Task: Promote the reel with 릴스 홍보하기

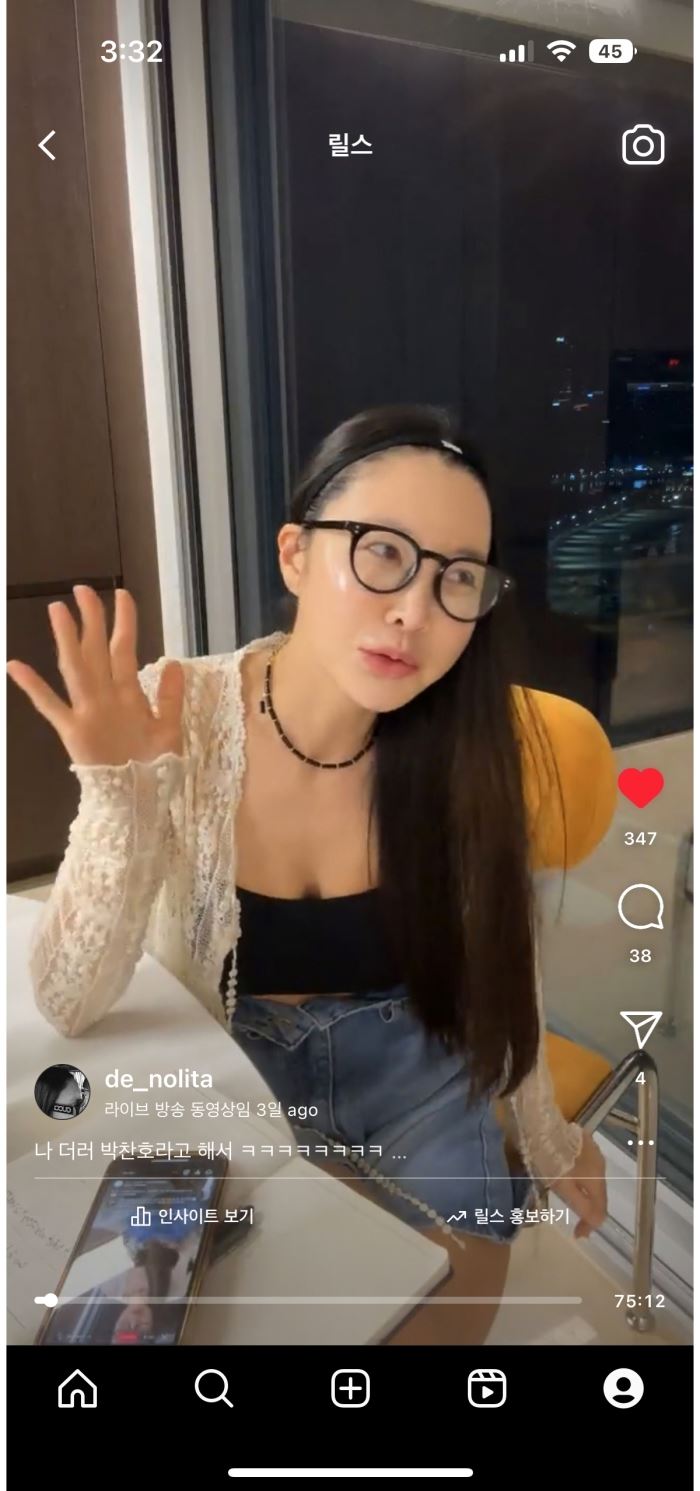Action: pos(508,1217)
